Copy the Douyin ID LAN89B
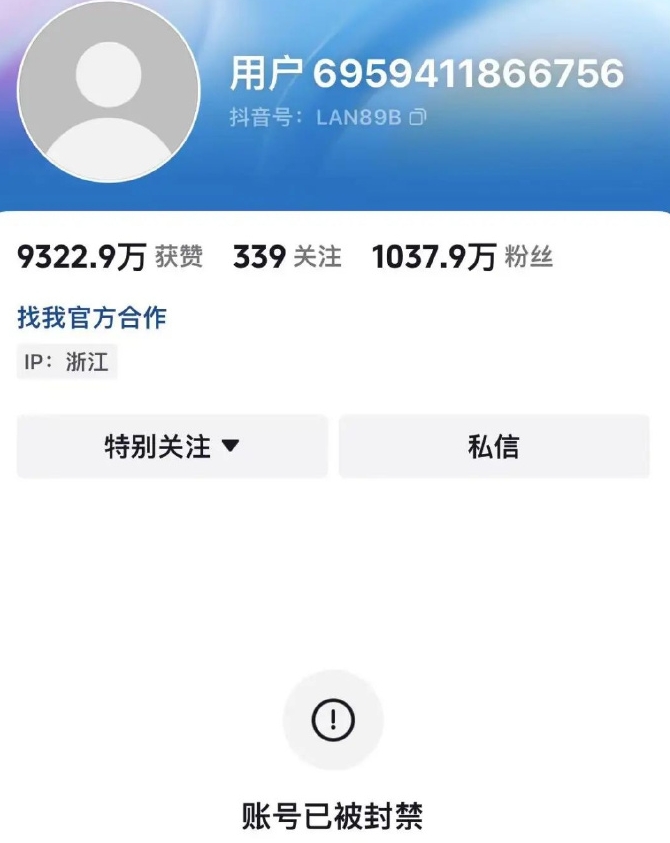670x843 pixels. pyautogui.click(x=418, y=118)
